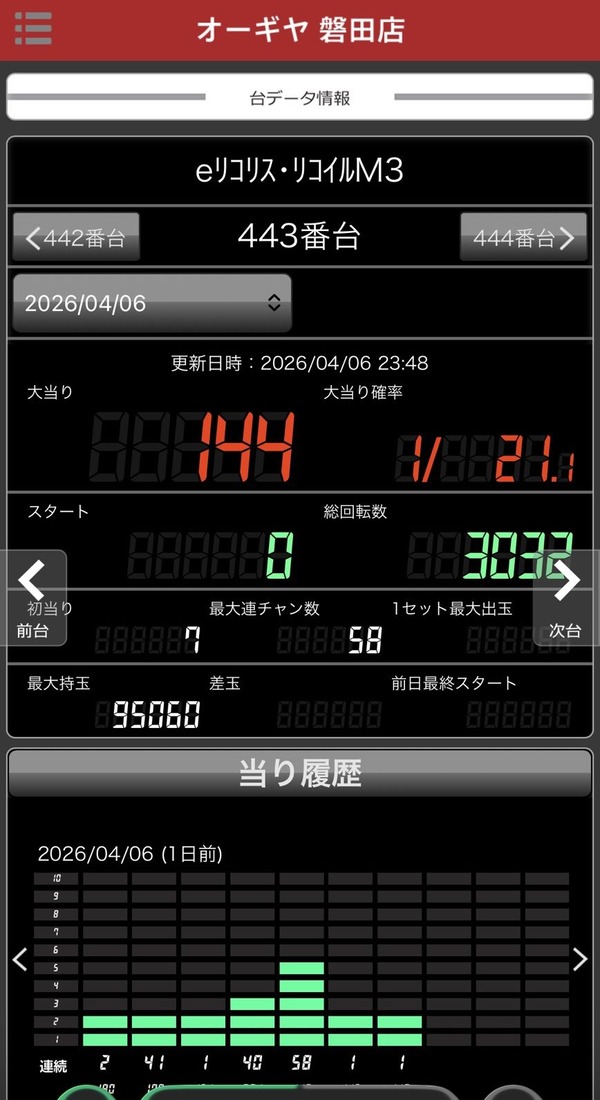Jump to next machine via 次台 arrow
600x1100 pixels.
[x=566, y=596]
